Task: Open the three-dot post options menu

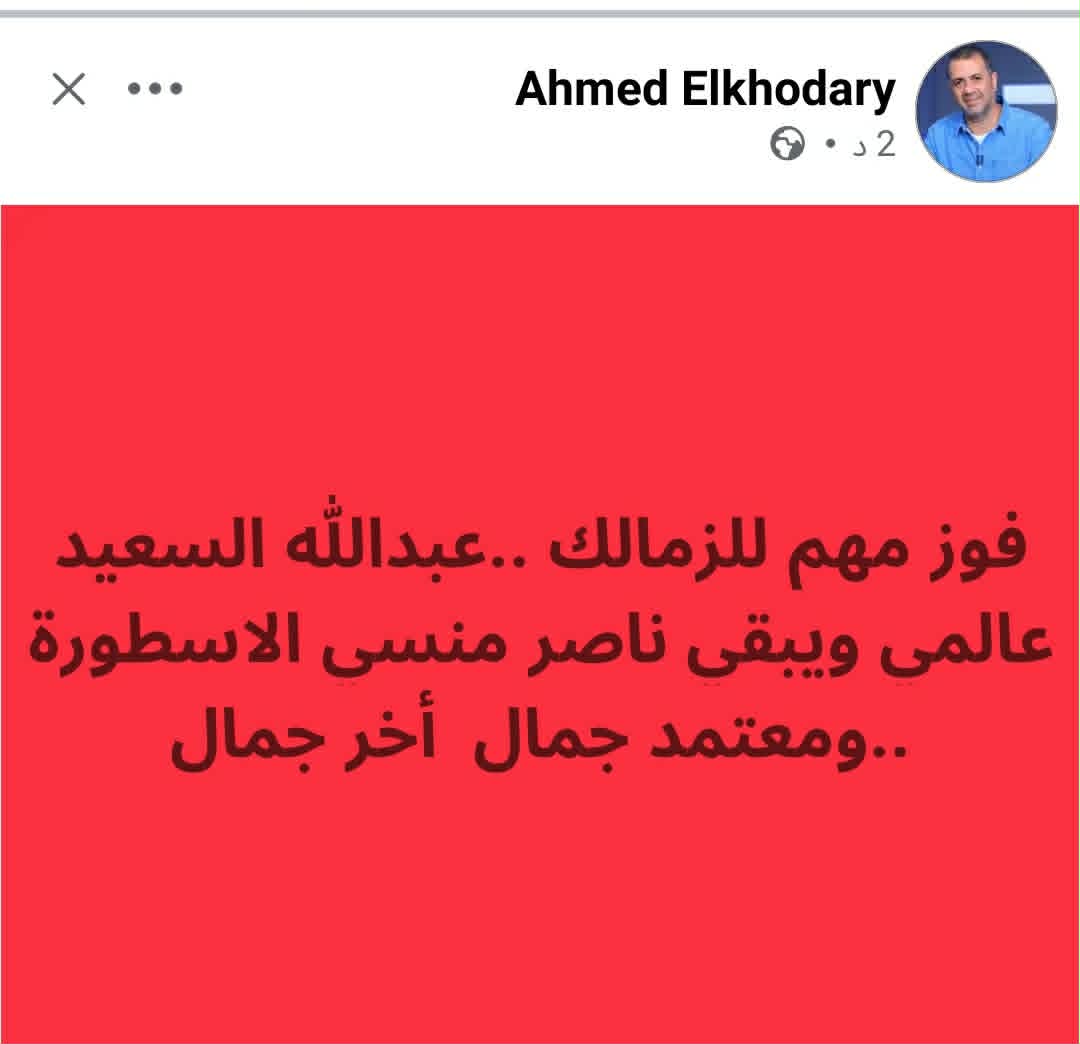Action: point(156,90)
